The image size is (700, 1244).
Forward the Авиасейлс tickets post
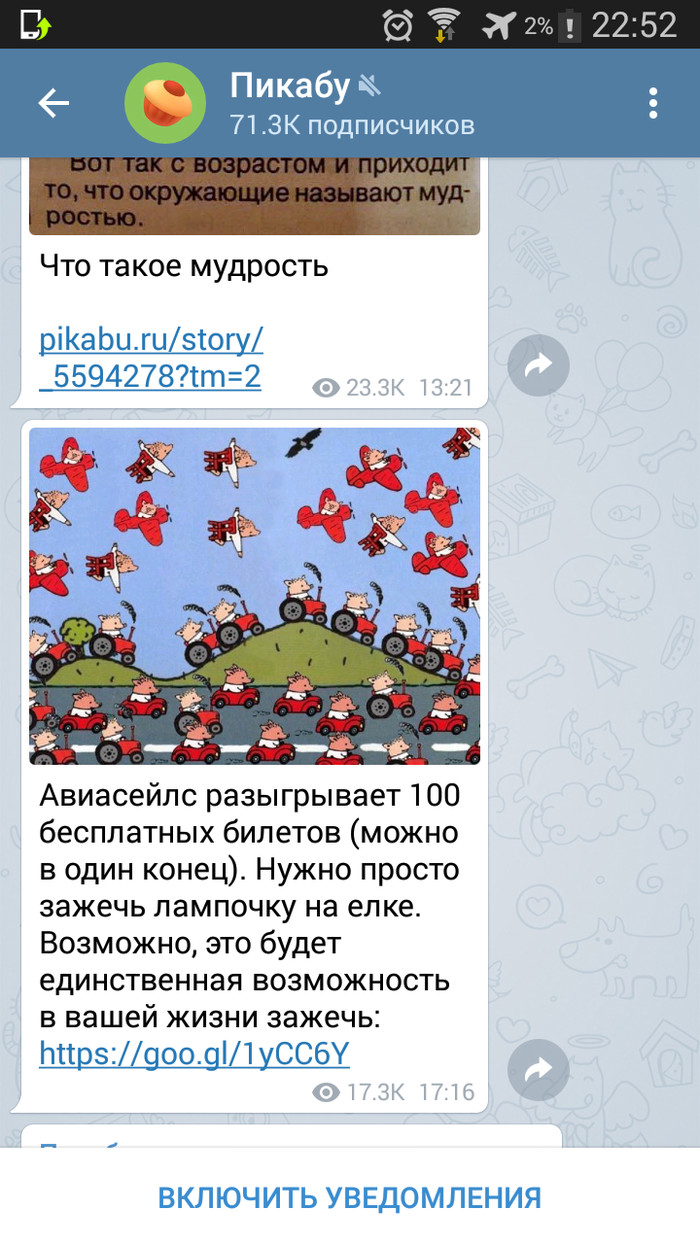pos(538,1071)
